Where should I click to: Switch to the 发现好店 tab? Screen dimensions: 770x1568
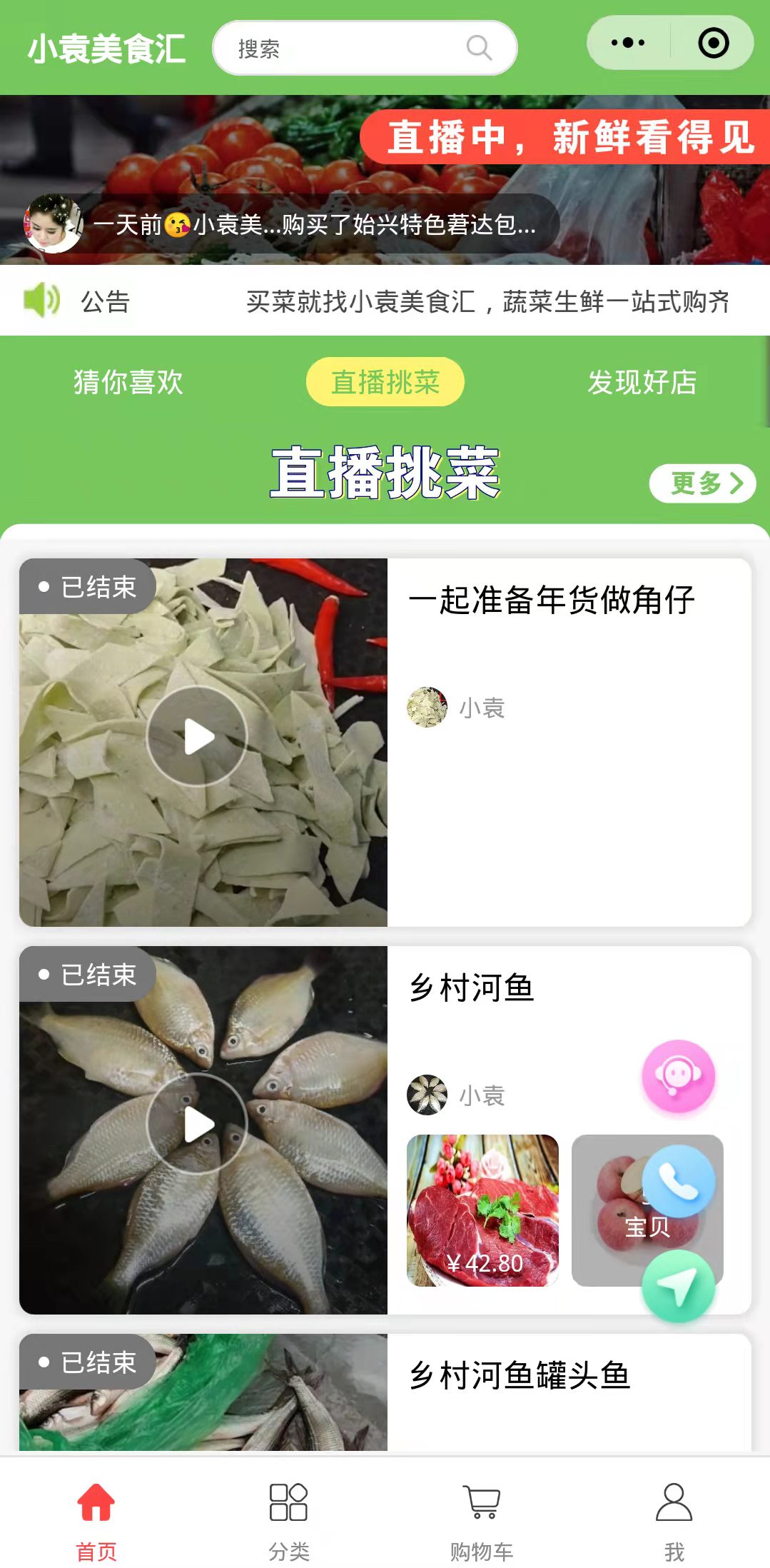click(x=642, y=382)
